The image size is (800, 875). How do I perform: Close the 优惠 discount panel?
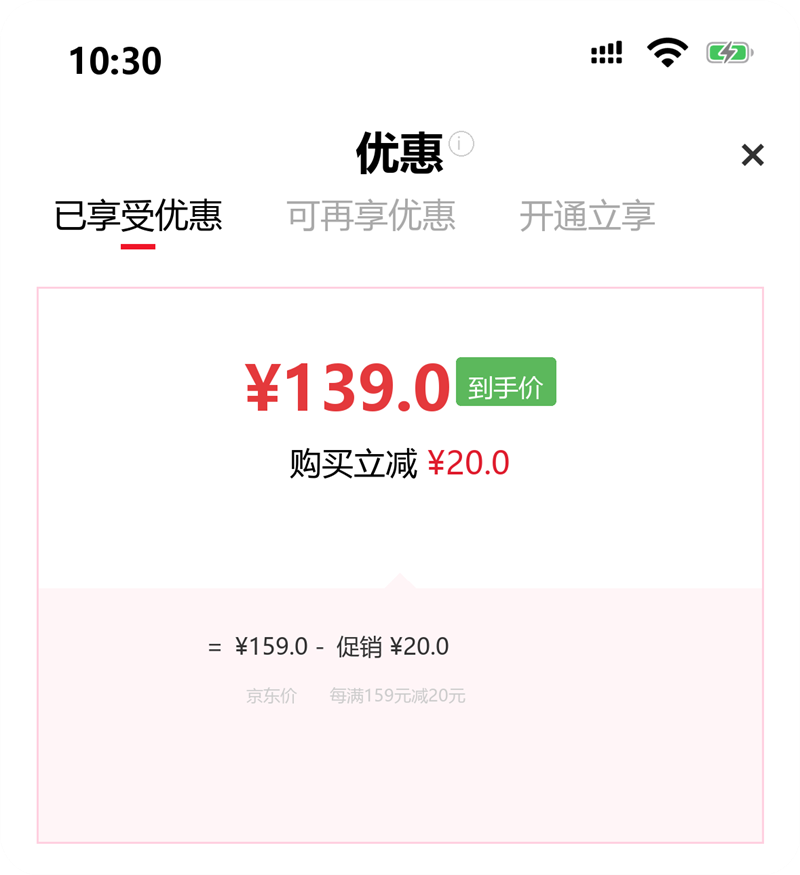click(752, 155)
